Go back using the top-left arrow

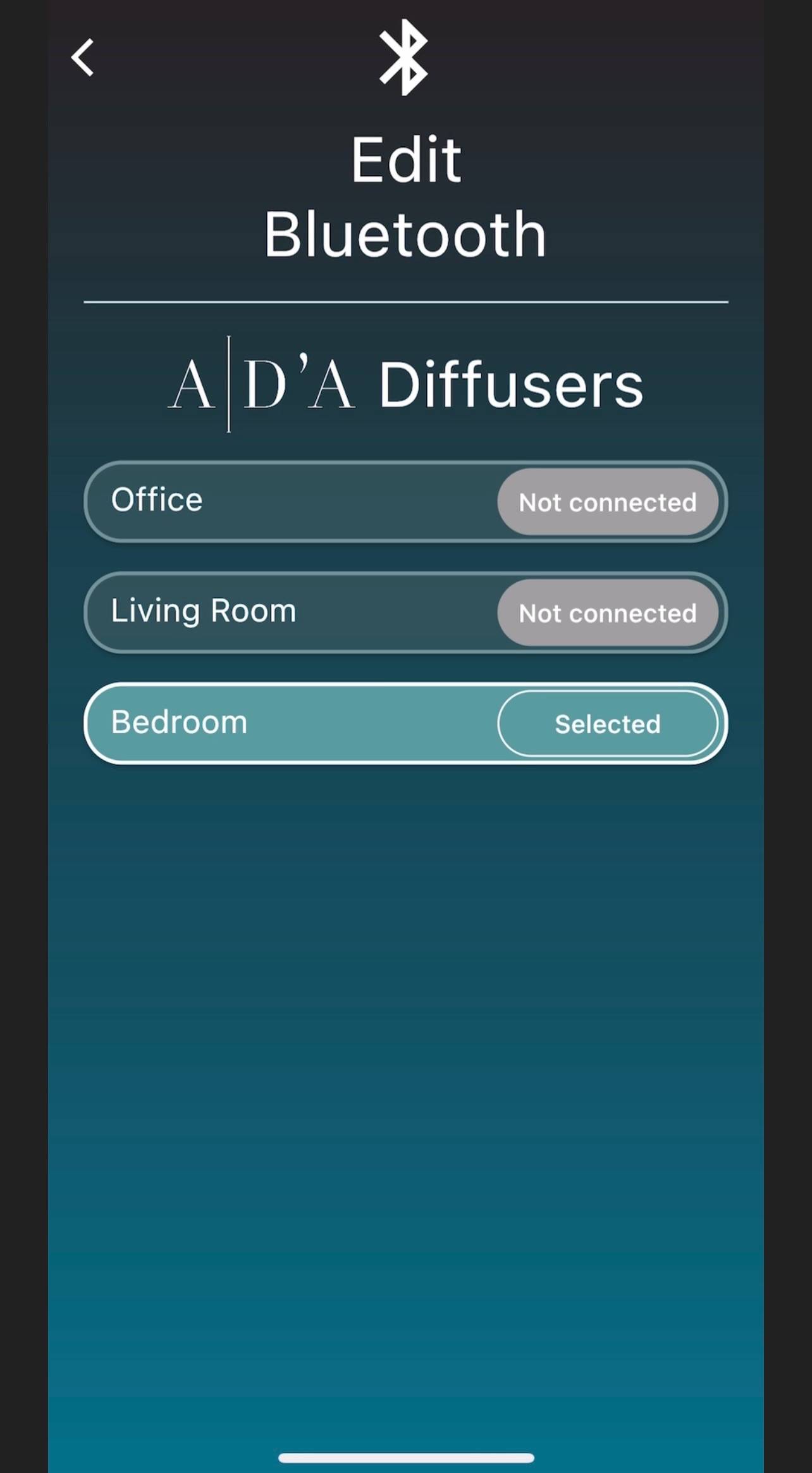[x=83, y=58]
